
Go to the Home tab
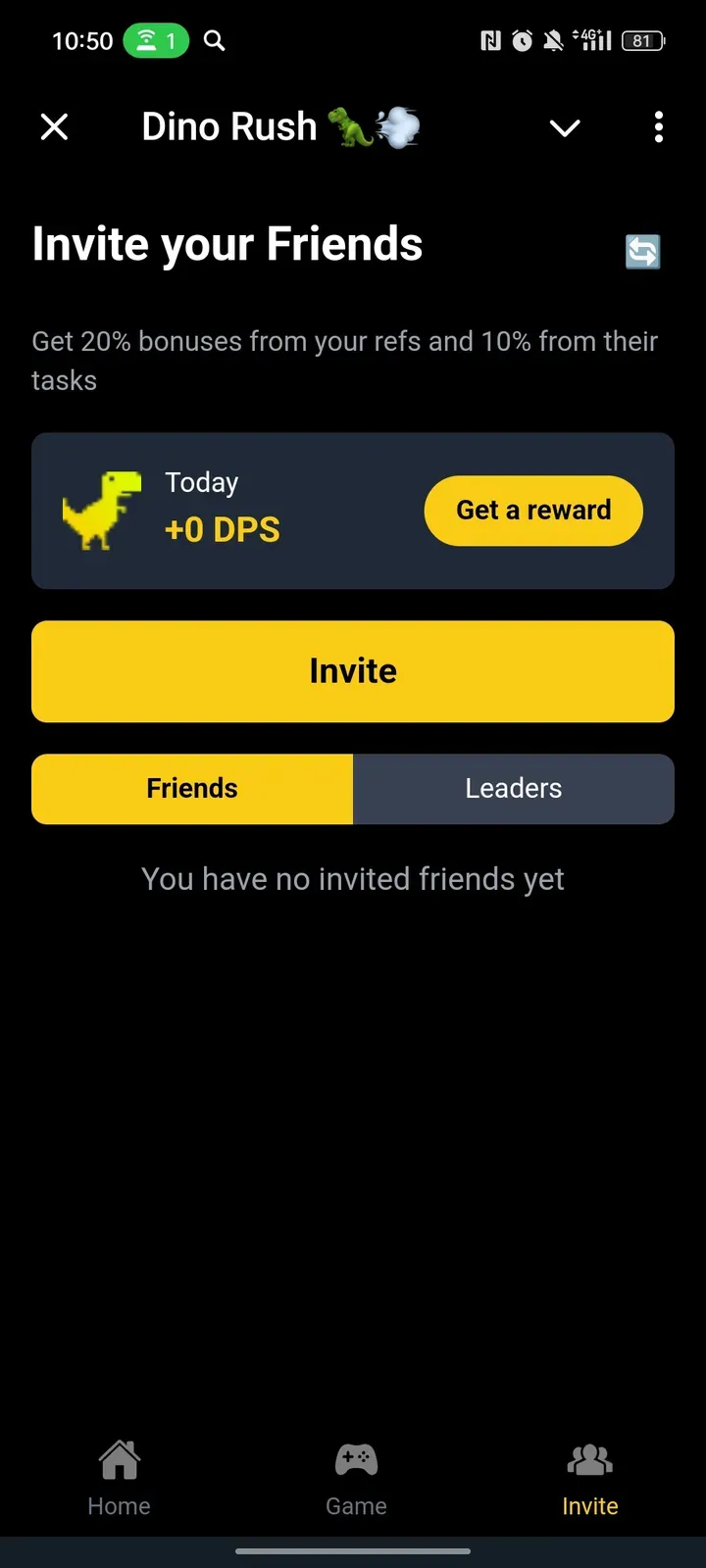pyautogui.click(x=119, y=1479)
